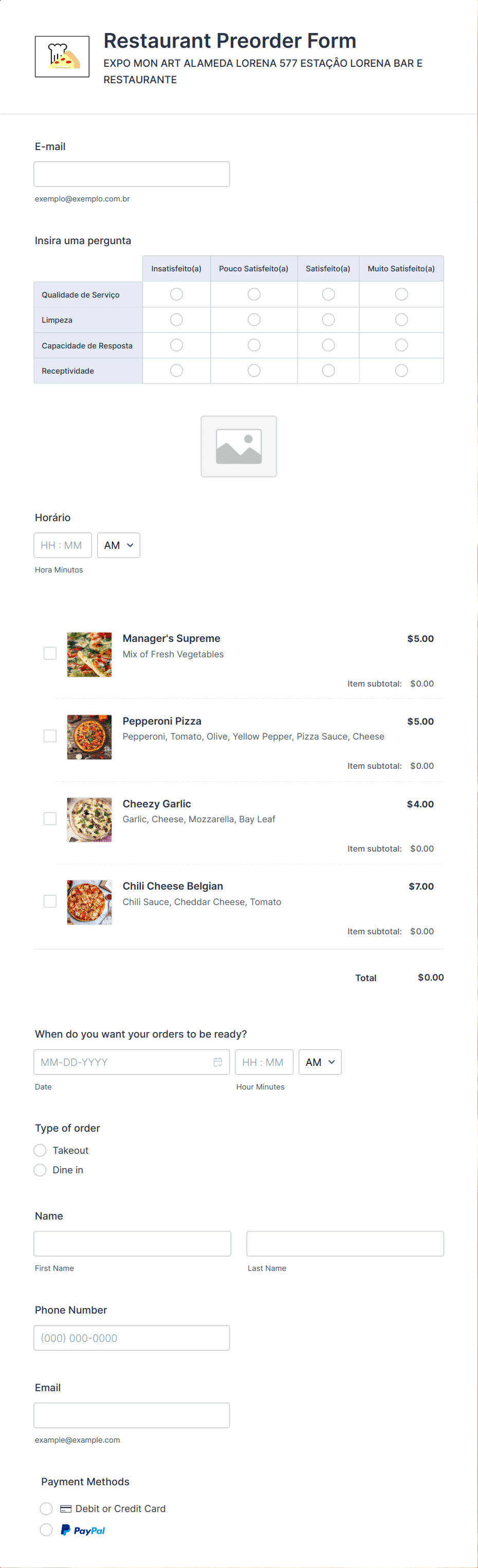Choose Dine in as type of order
The image size is (478, 1568).
pos(40,1170)
